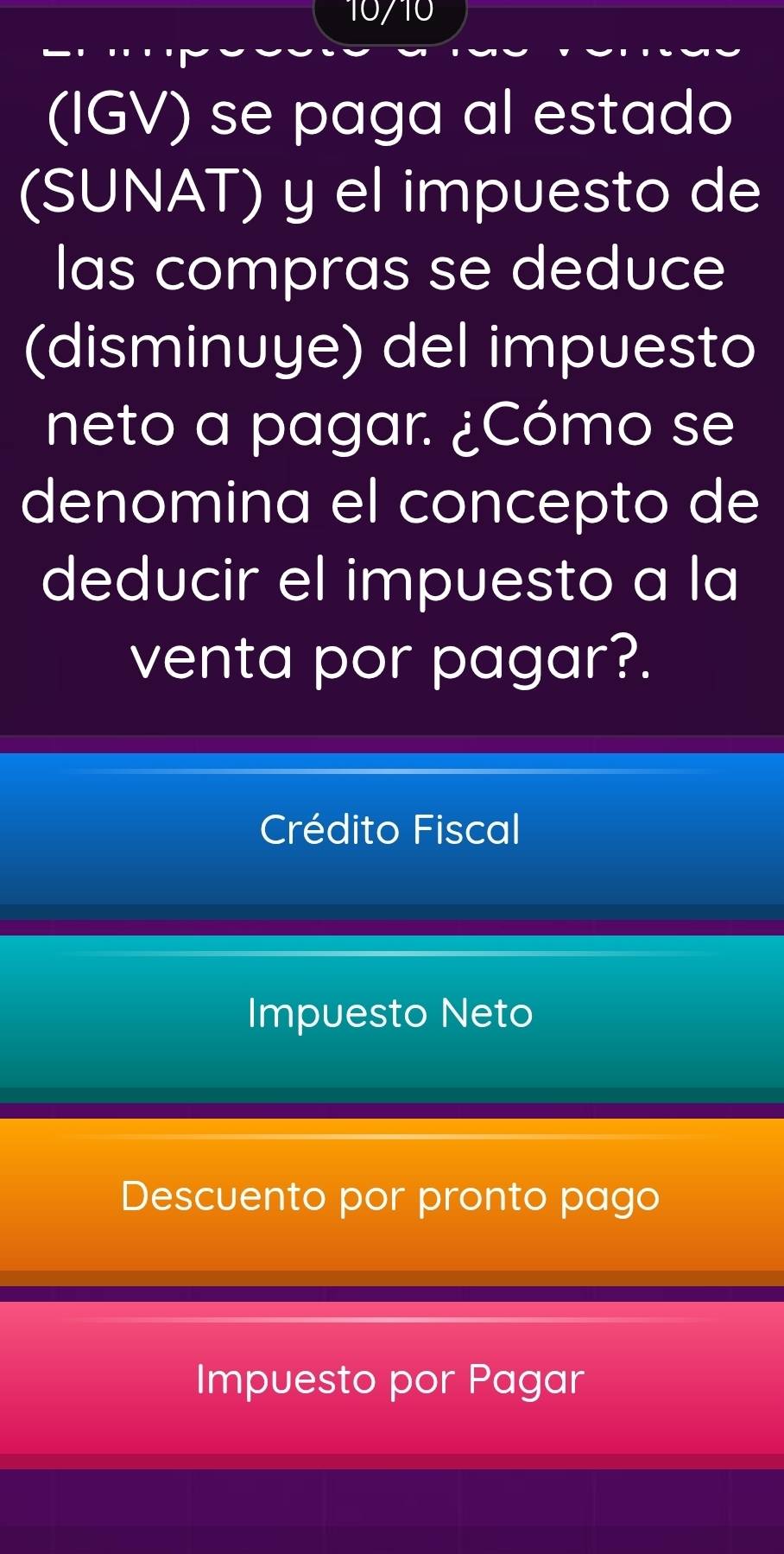This screenshot has height=1554, width=784.
Task: Choose Impuesto Neto as the answer
Action: pyautogui.click(x=391, y=1013)
